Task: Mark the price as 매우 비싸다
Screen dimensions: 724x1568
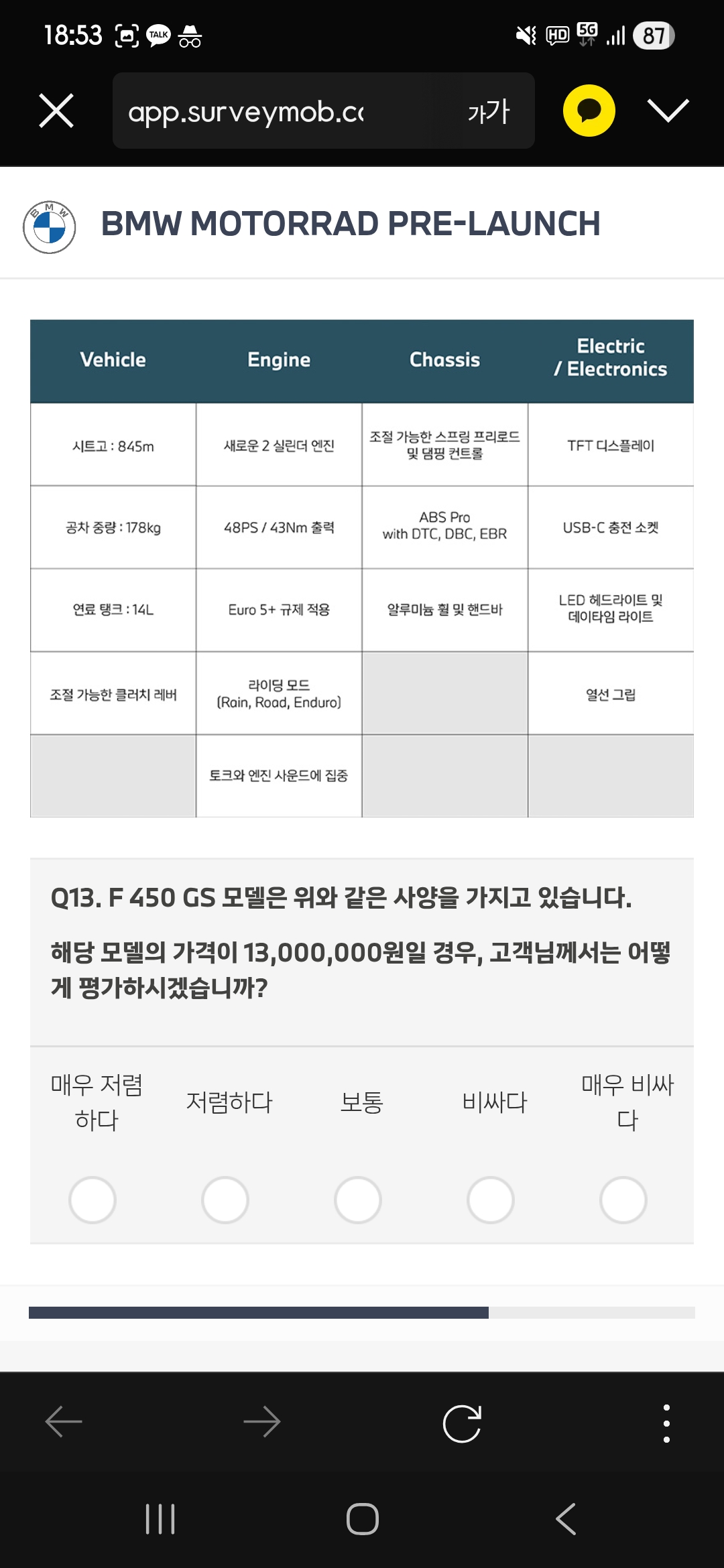Action: tap(623, 1199)
